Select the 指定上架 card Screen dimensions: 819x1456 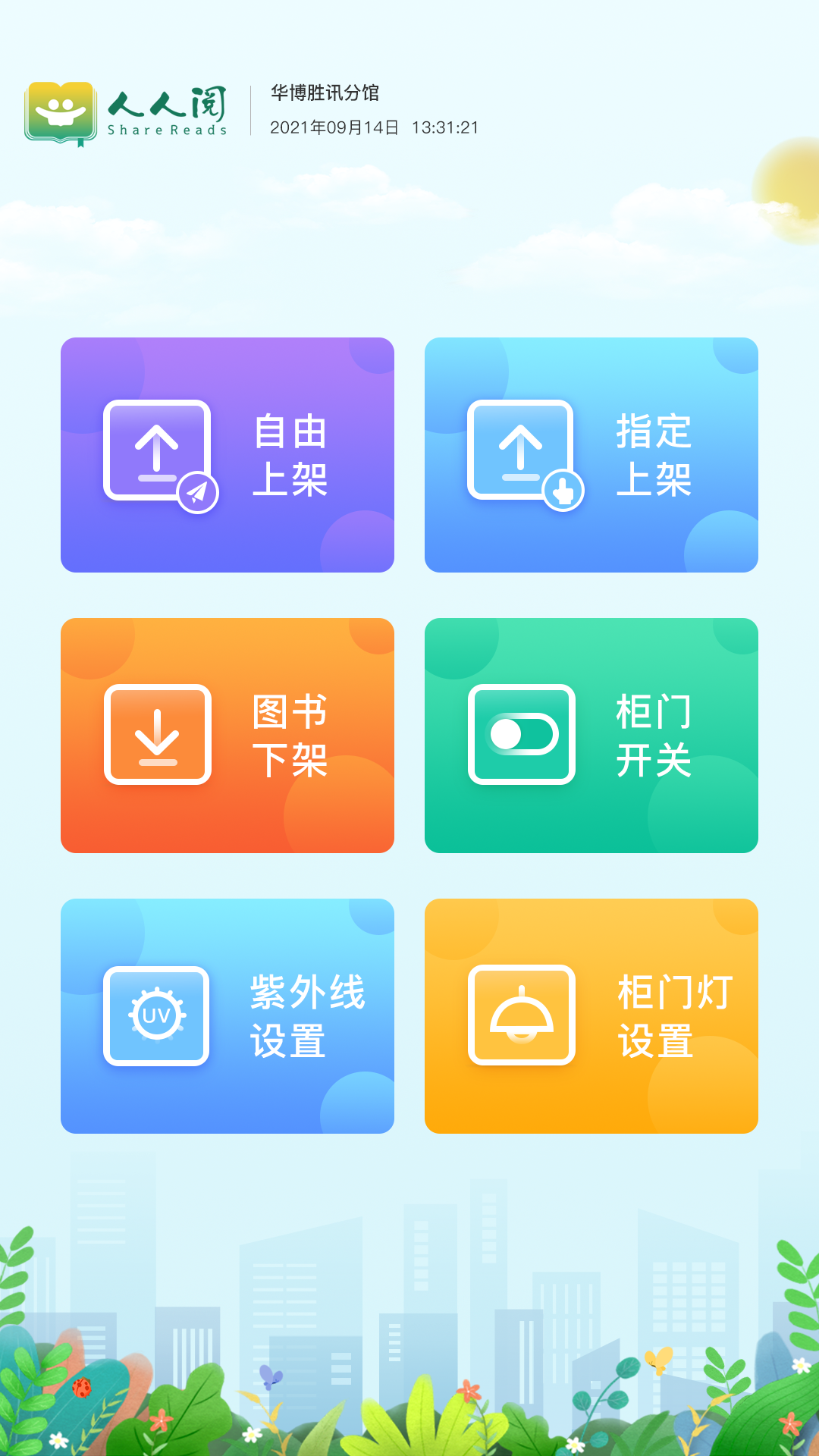(591, 455)
